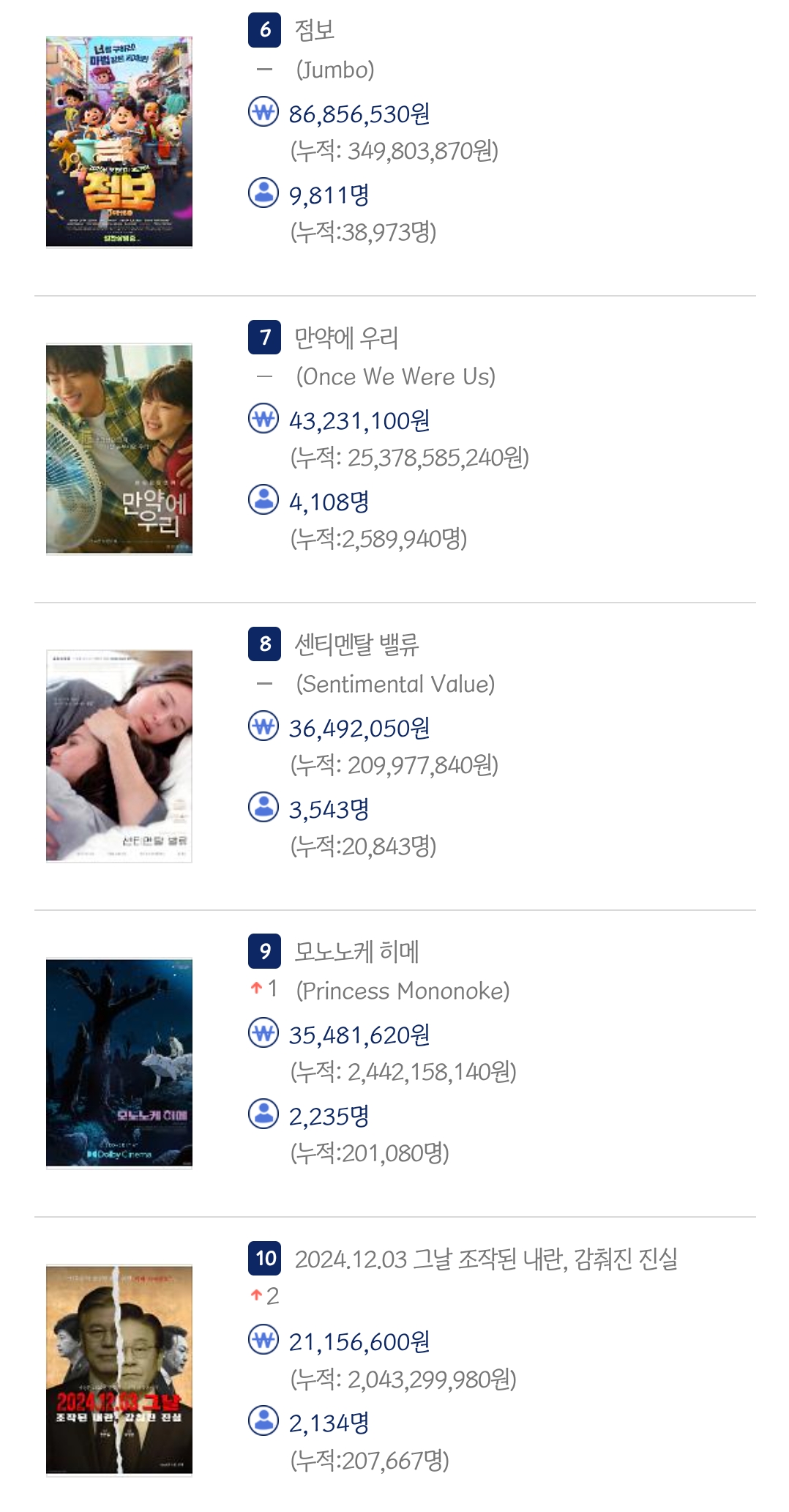View the 만약에 우리 movie poster
This screenshot has height=1512, width=789.
[x=119, y=449]
